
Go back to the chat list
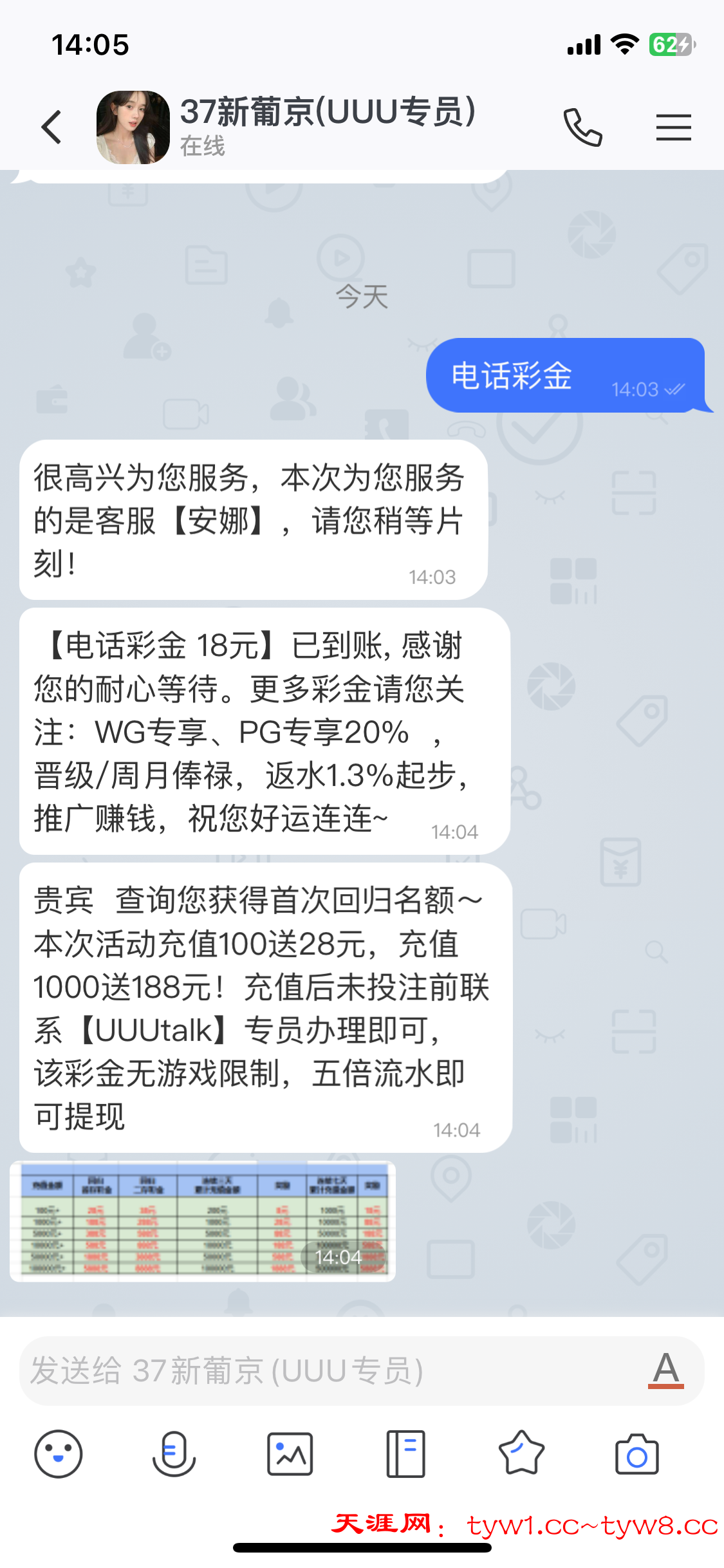coord(51,127)
